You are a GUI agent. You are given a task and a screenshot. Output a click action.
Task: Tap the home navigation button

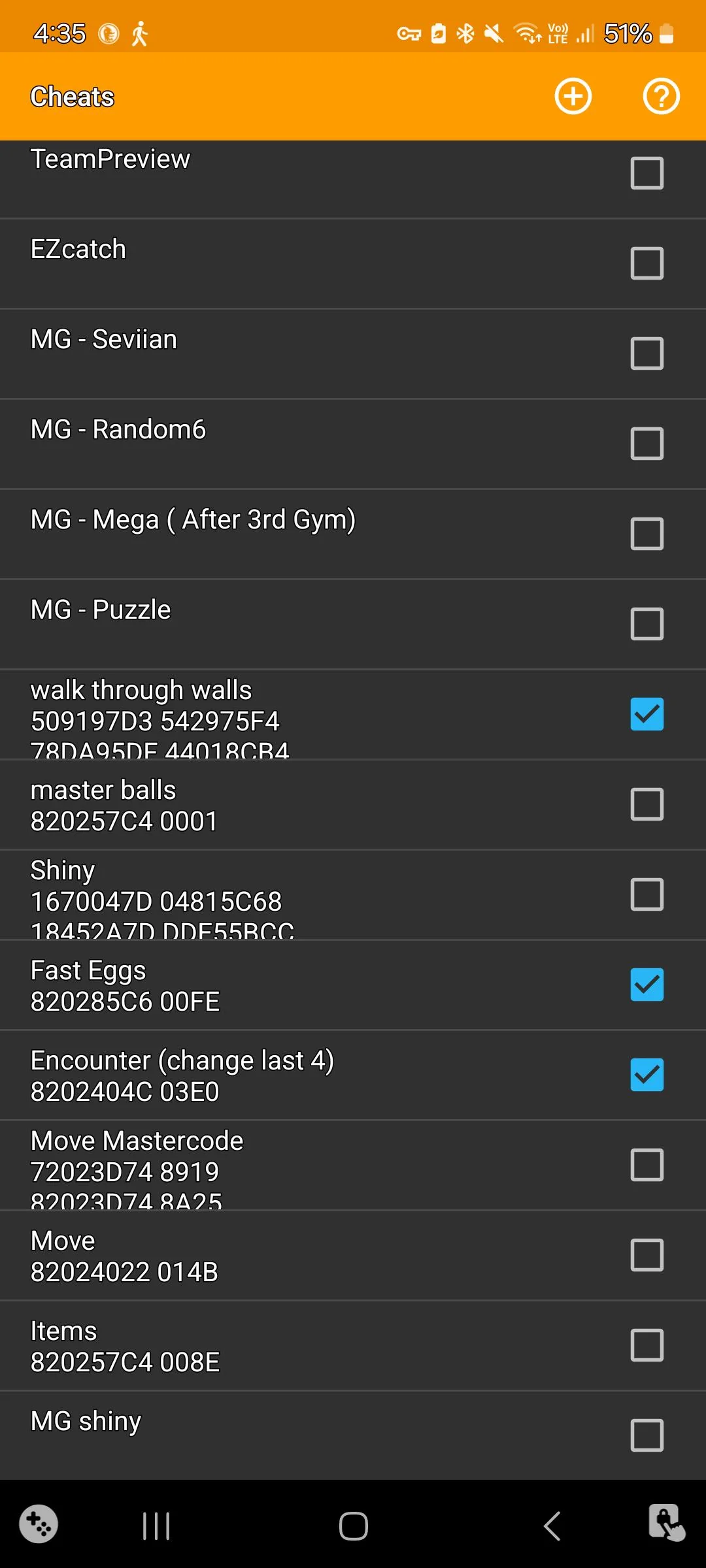353,1526
